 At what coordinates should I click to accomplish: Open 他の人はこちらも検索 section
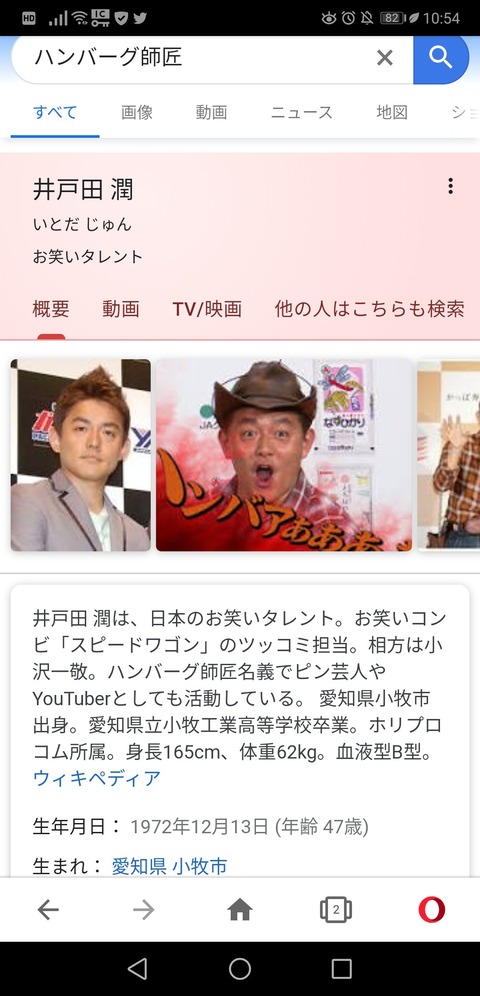click(x=370, y=309)
